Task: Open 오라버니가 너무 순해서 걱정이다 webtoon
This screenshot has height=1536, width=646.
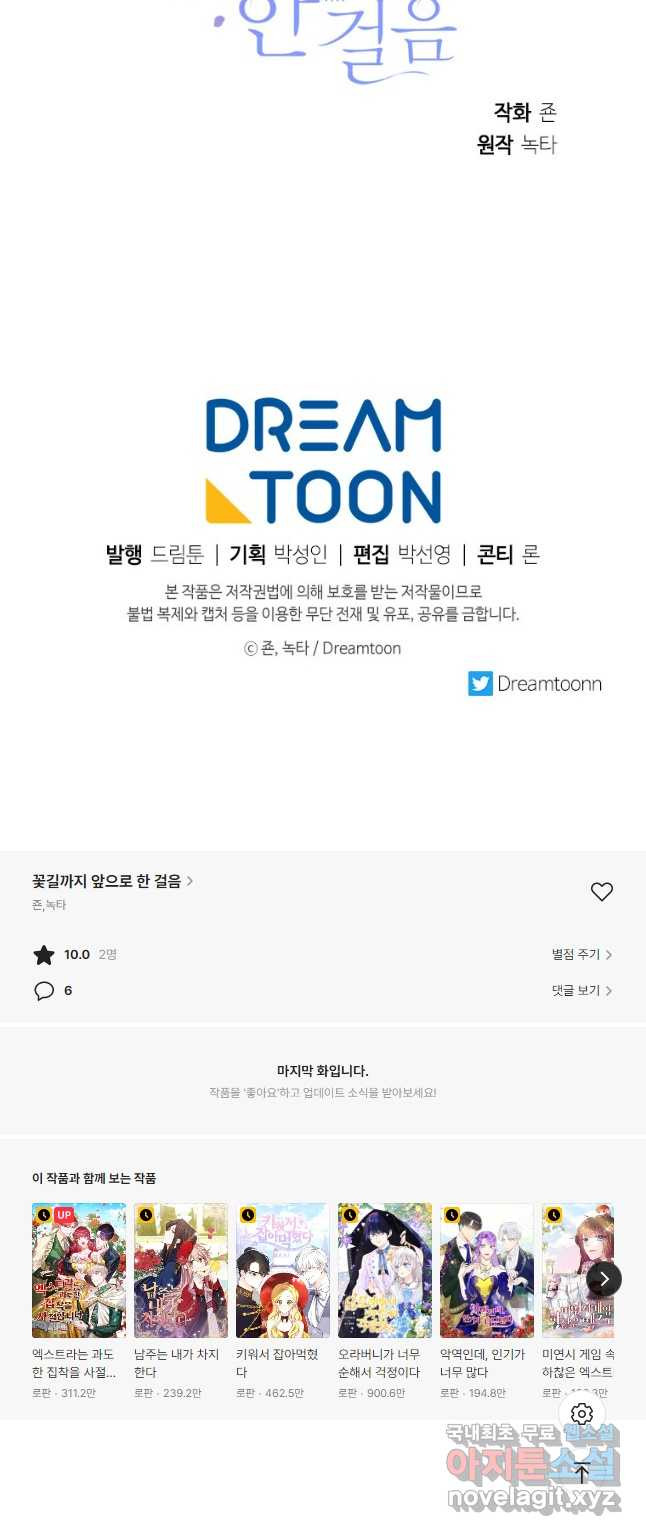Action: click(x=385, y=1270)
